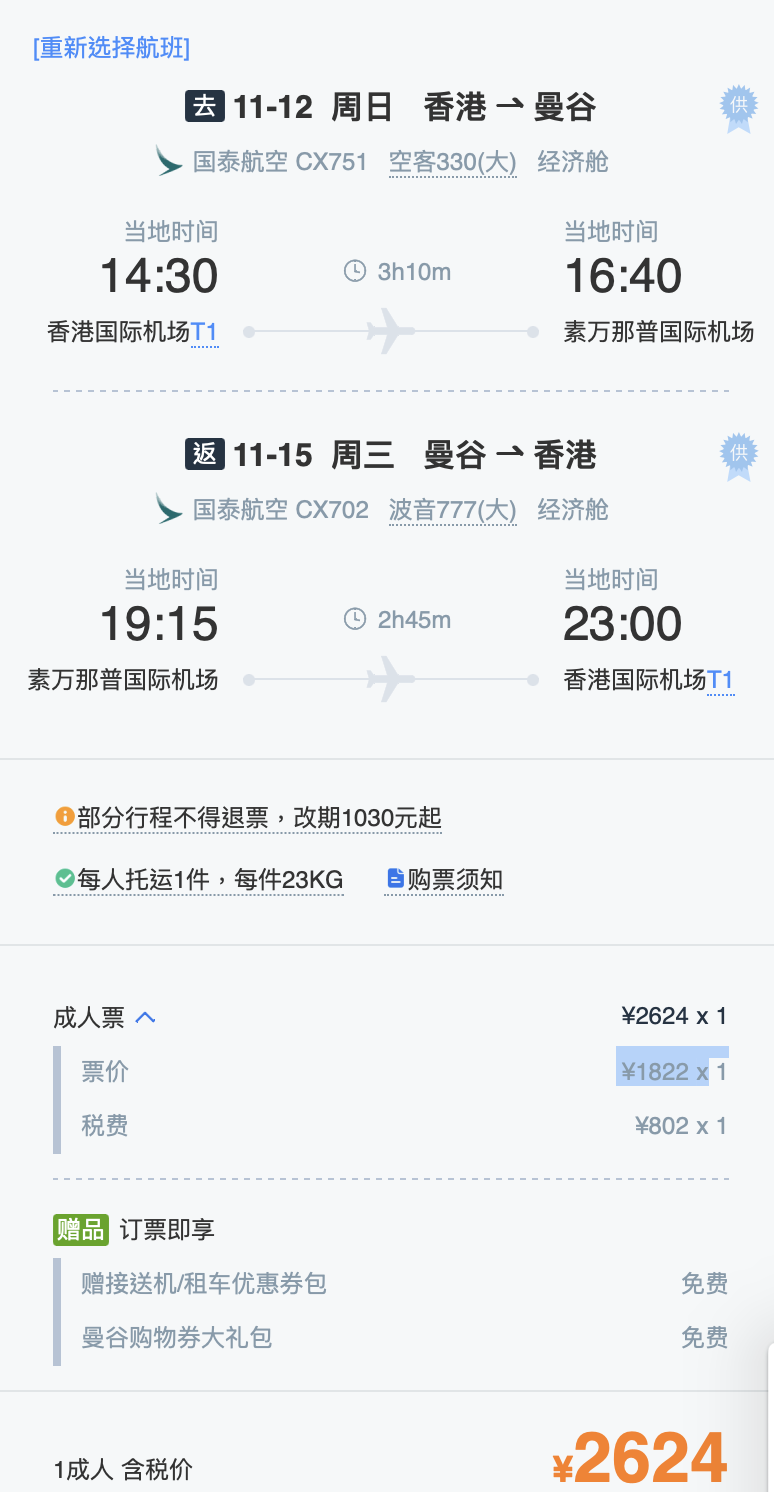Viewport: 774px width, 1492px height.
Task: Open aircraft details for 波音777(大)
Action: point(452,510)
